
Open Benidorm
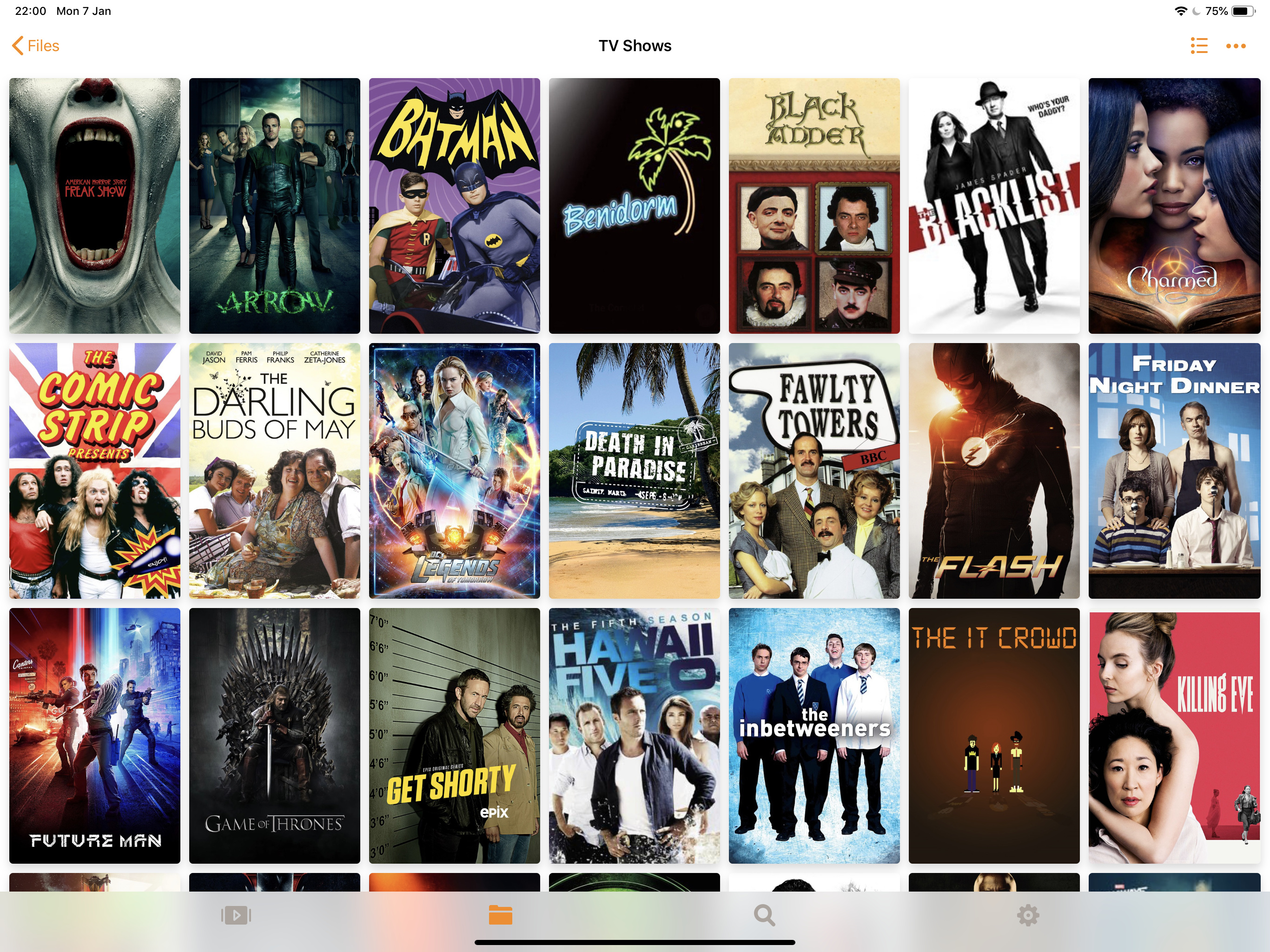tap(634, 205)
